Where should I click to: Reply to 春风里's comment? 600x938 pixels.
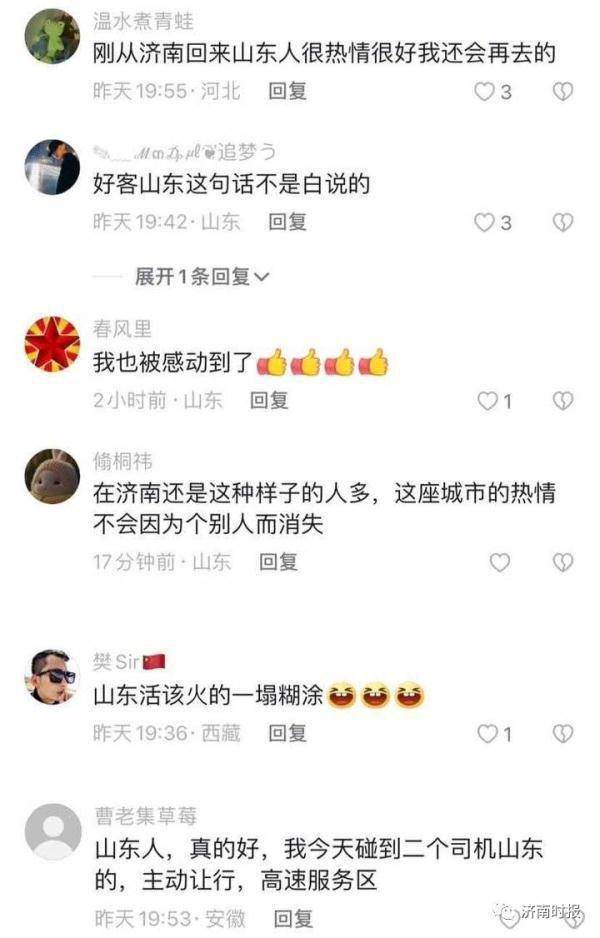point(269,401)
